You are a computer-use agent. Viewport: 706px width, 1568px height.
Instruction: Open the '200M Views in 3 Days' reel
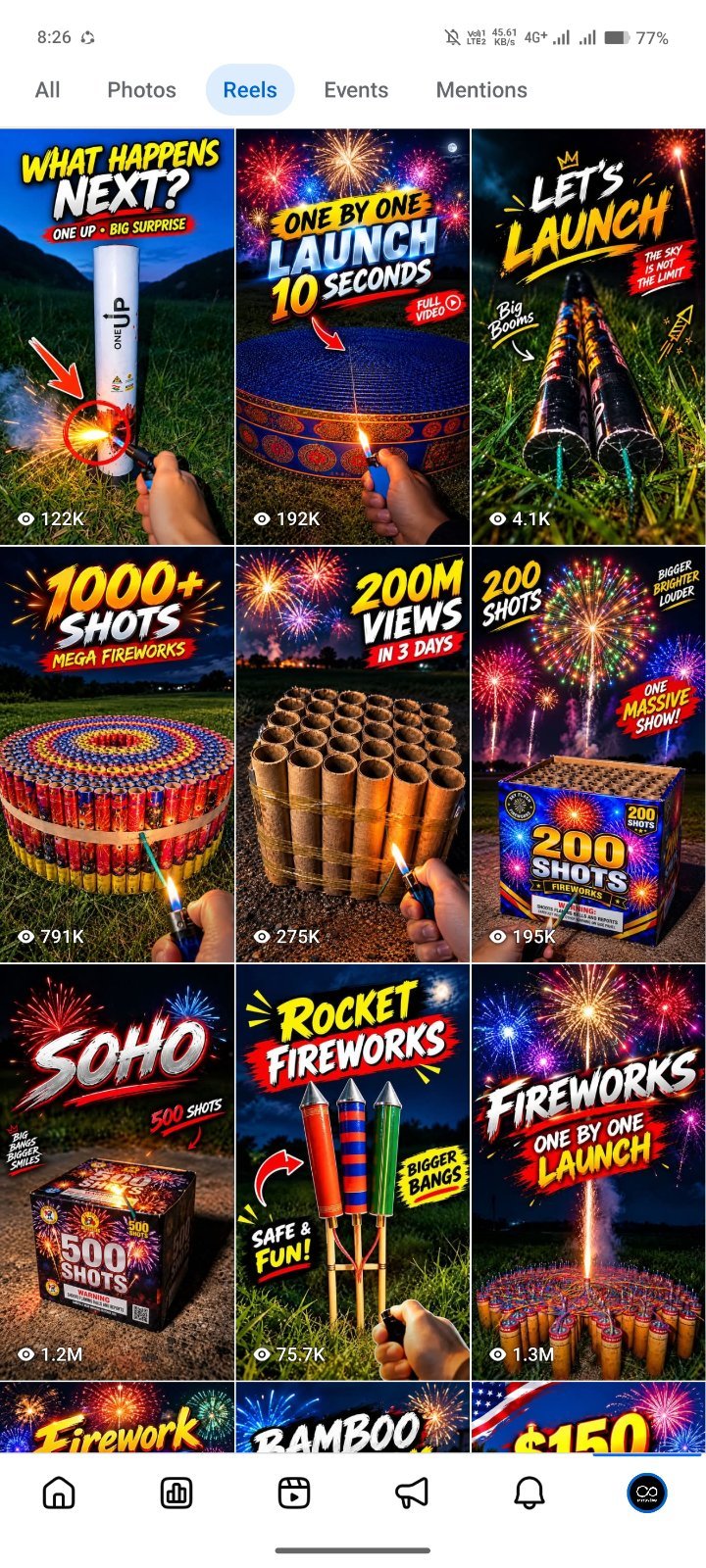point(353,755)
